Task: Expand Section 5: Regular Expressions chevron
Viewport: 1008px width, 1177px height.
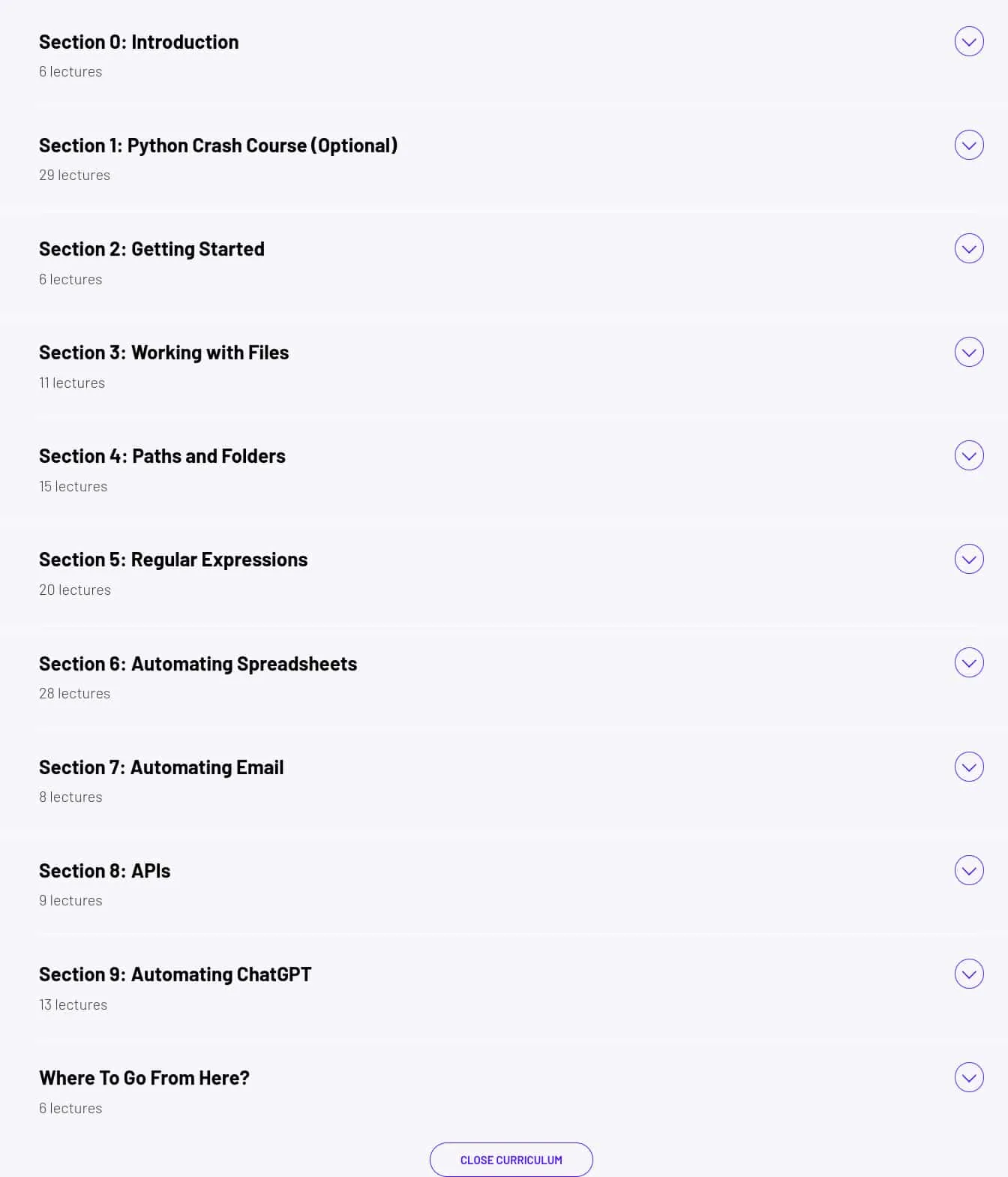Action: tap(969, 560)
